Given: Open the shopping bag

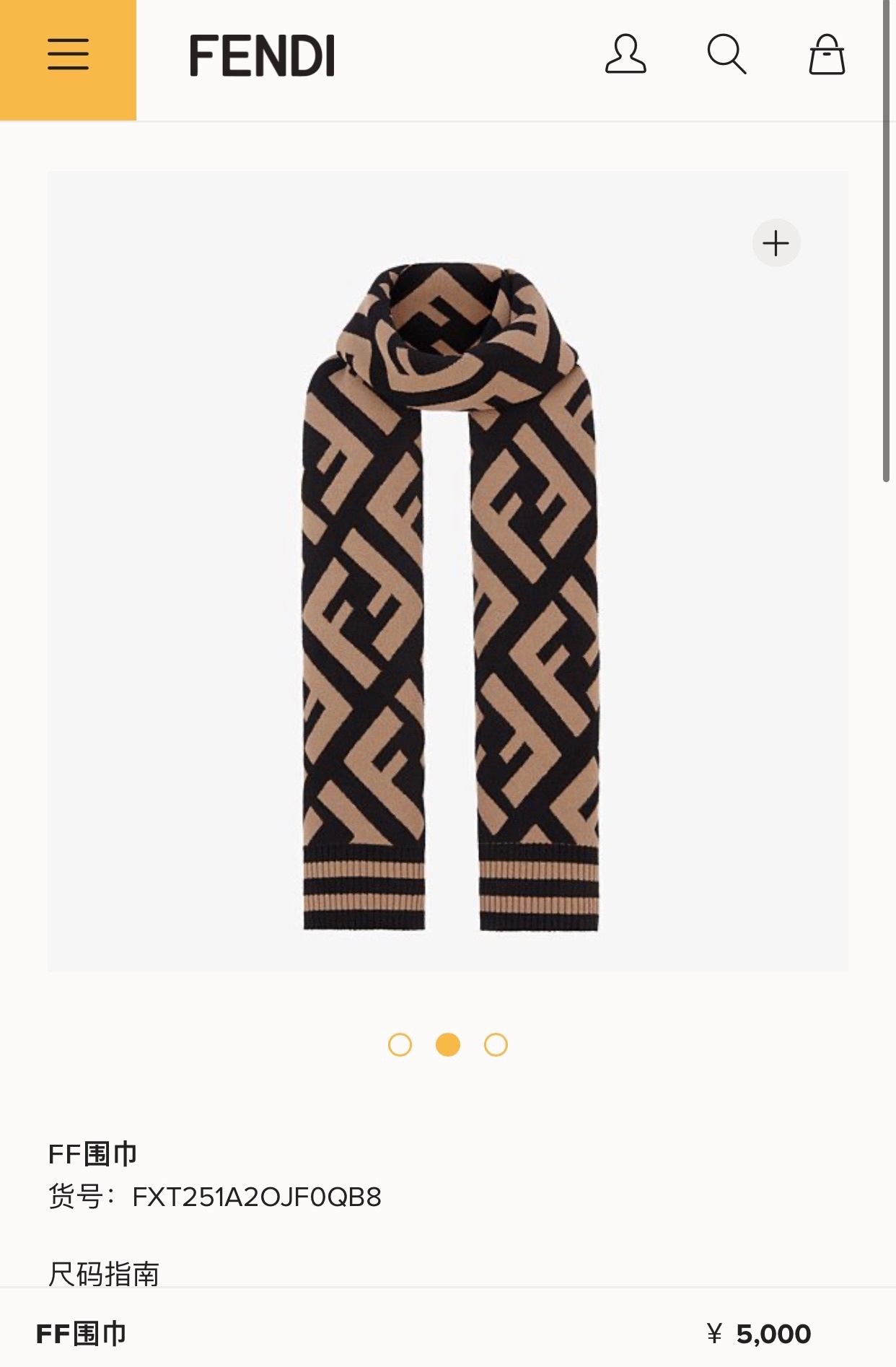Looking at the screenshot, I should tap(826, 55).
